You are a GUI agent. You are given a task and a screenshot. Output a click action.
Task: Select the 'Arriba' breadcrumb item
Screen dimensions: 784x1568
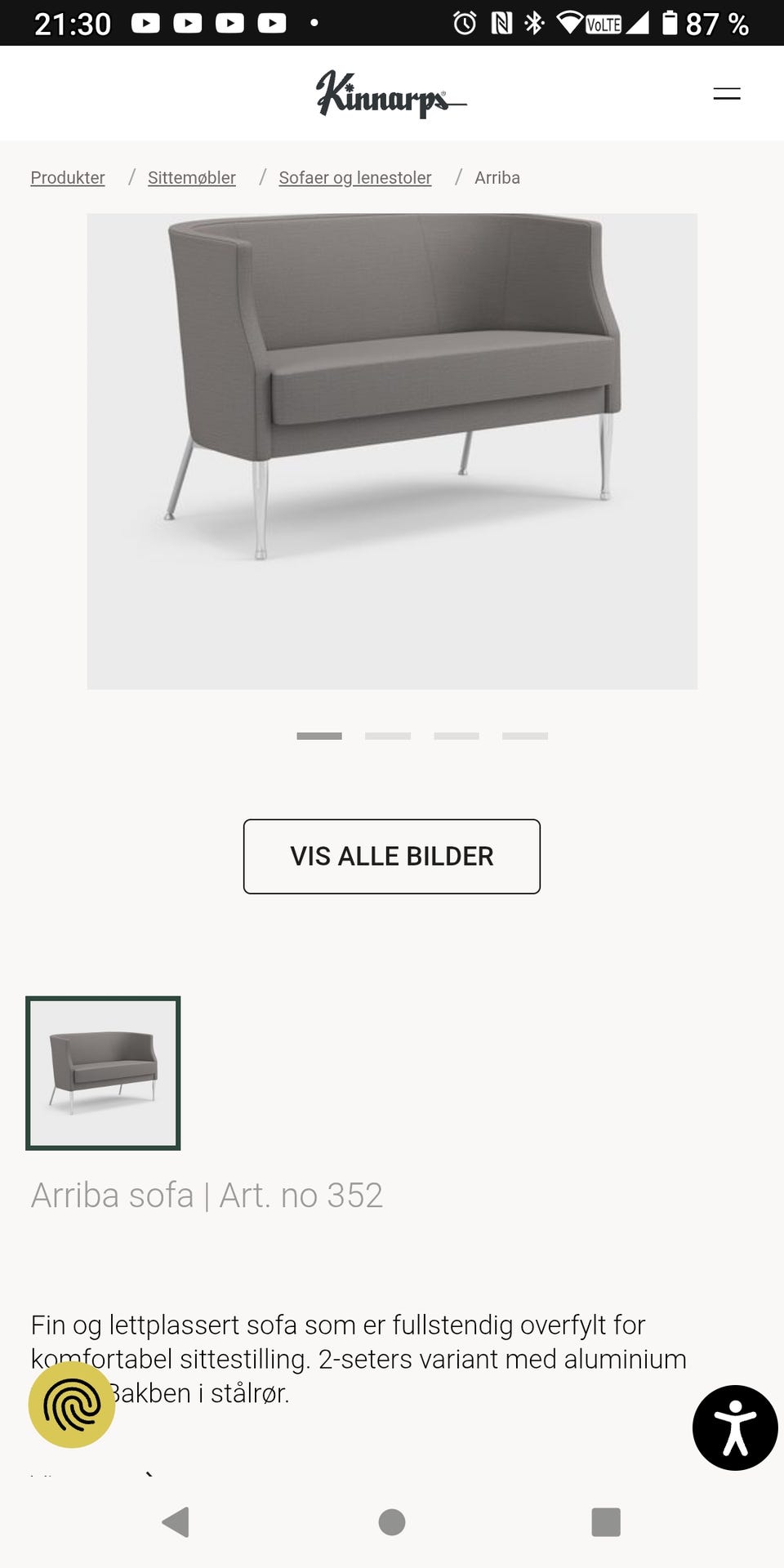[497, 177]
